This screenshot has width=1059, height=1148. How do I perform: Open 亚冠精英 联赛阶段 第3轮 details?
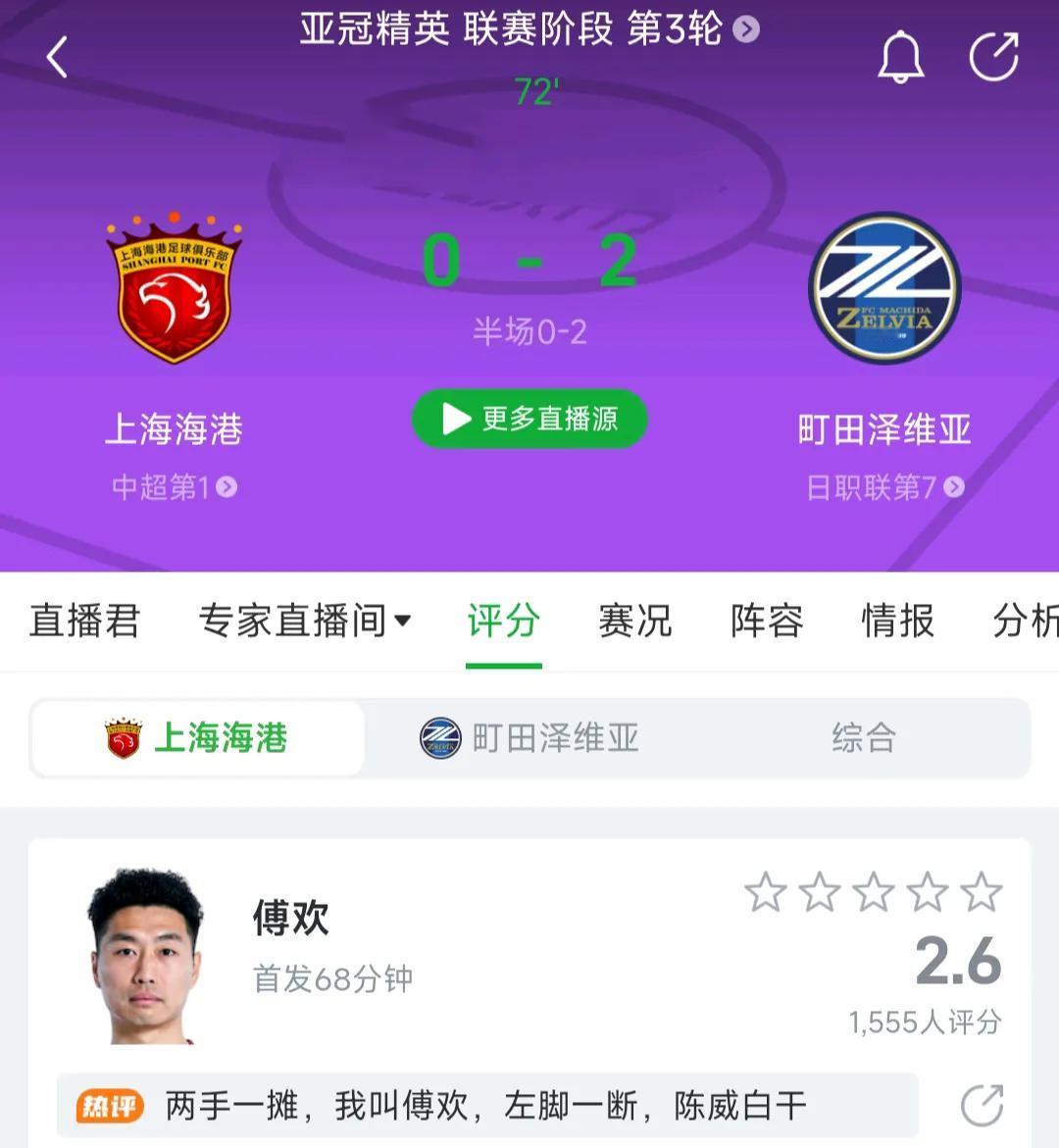[529, 29]
